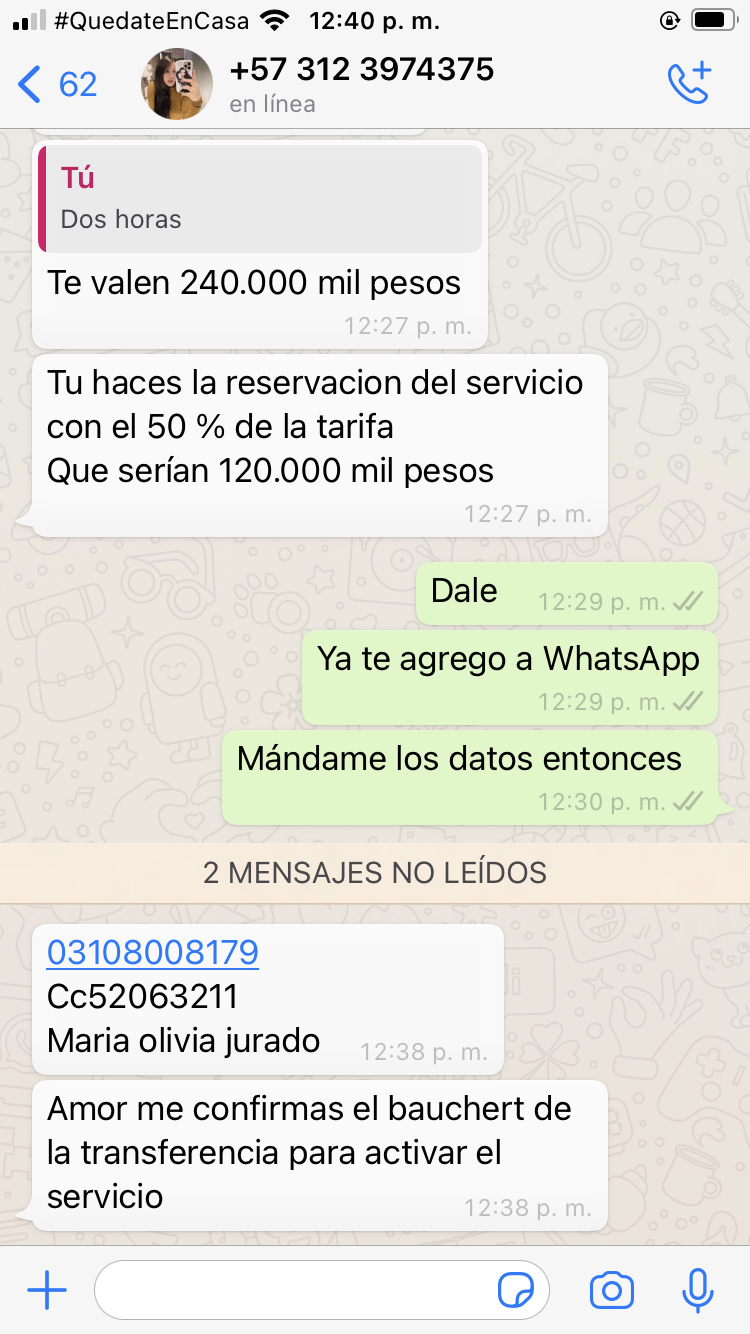Open the sticker picker
The height and width of the screenshot is (1334, 750).
pyautogui.click(x=516, y=1291)
